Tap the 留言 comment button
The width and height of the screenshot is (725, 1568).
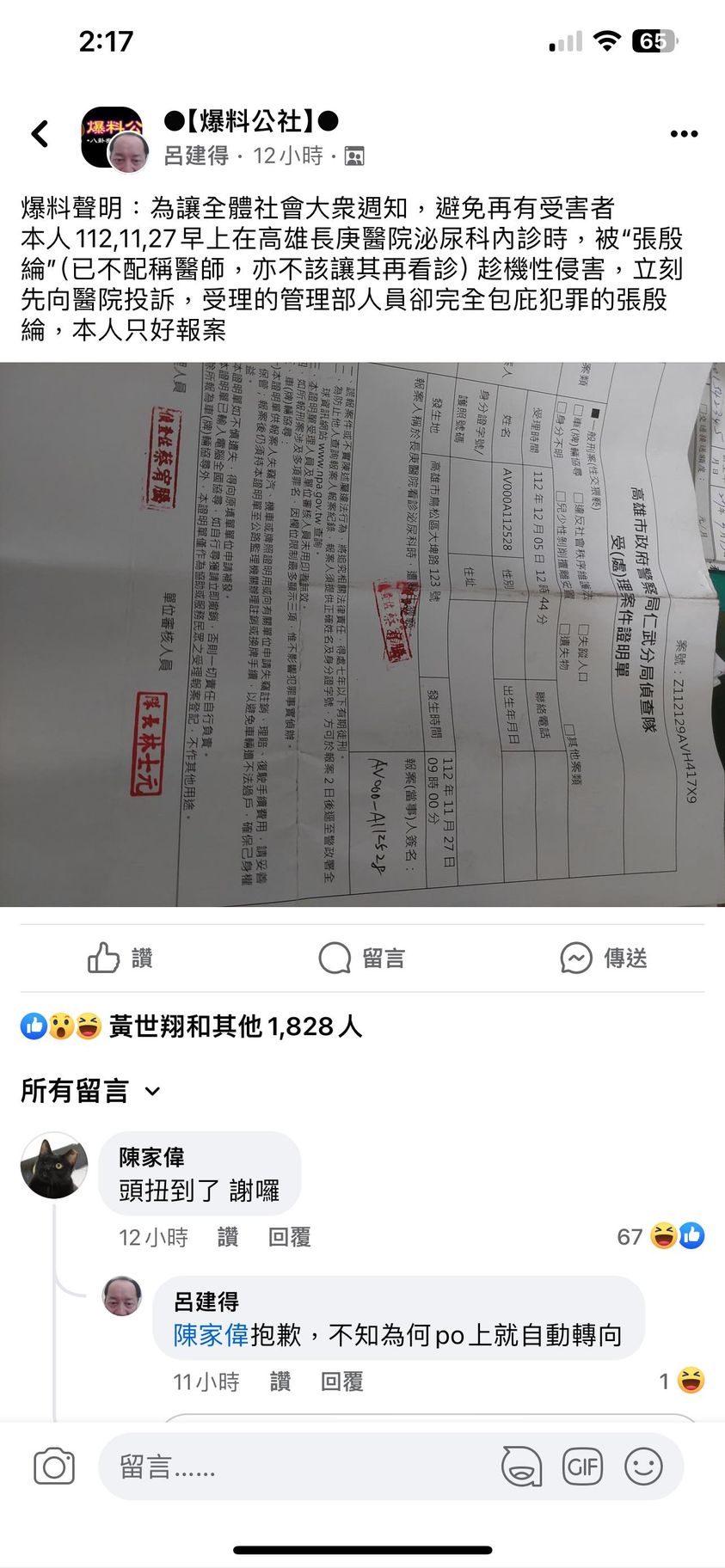tap(361, 958)
